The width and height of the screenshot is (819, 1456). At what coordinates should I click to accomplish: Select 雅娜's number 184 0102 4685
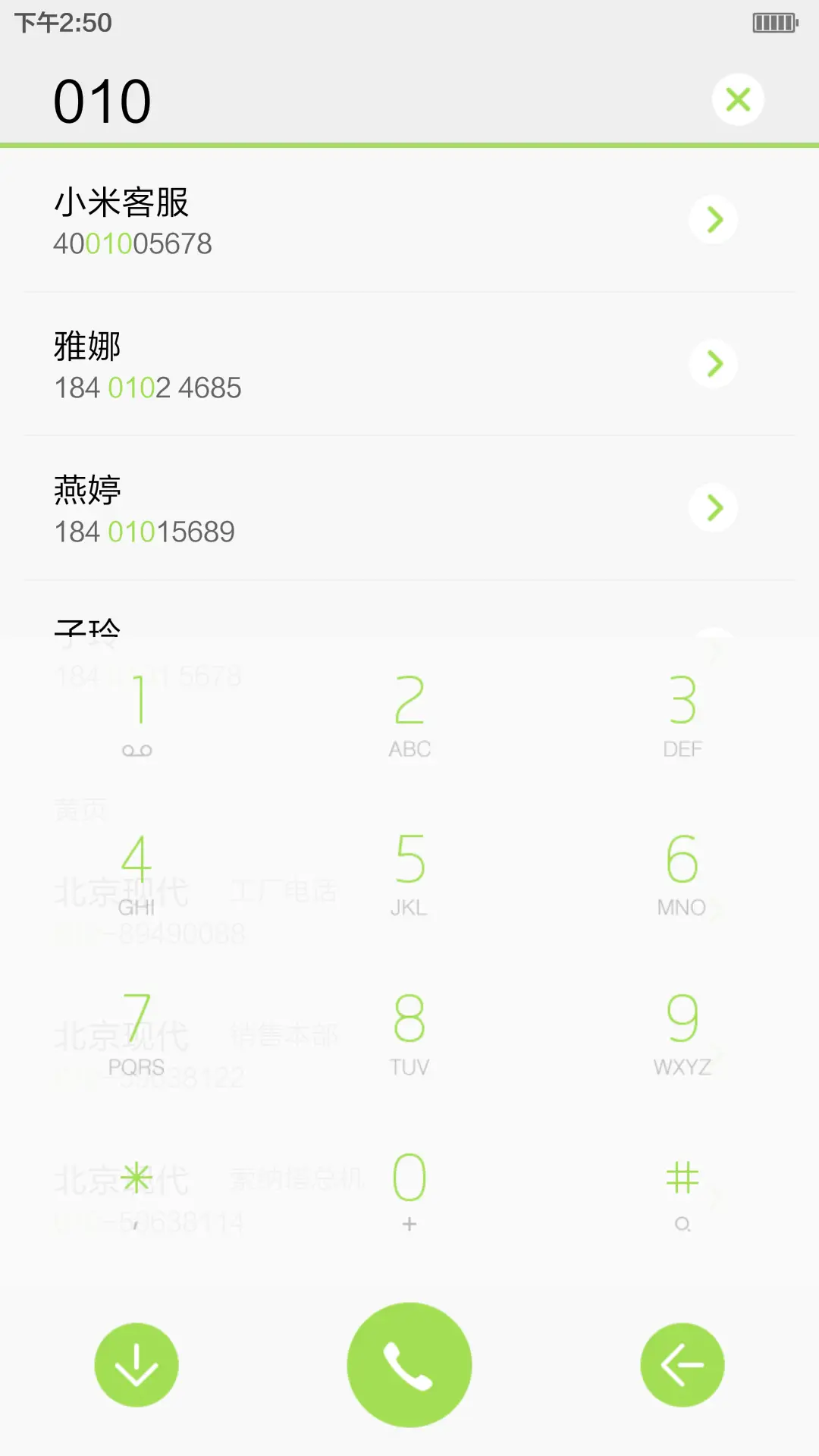[303, 364]
